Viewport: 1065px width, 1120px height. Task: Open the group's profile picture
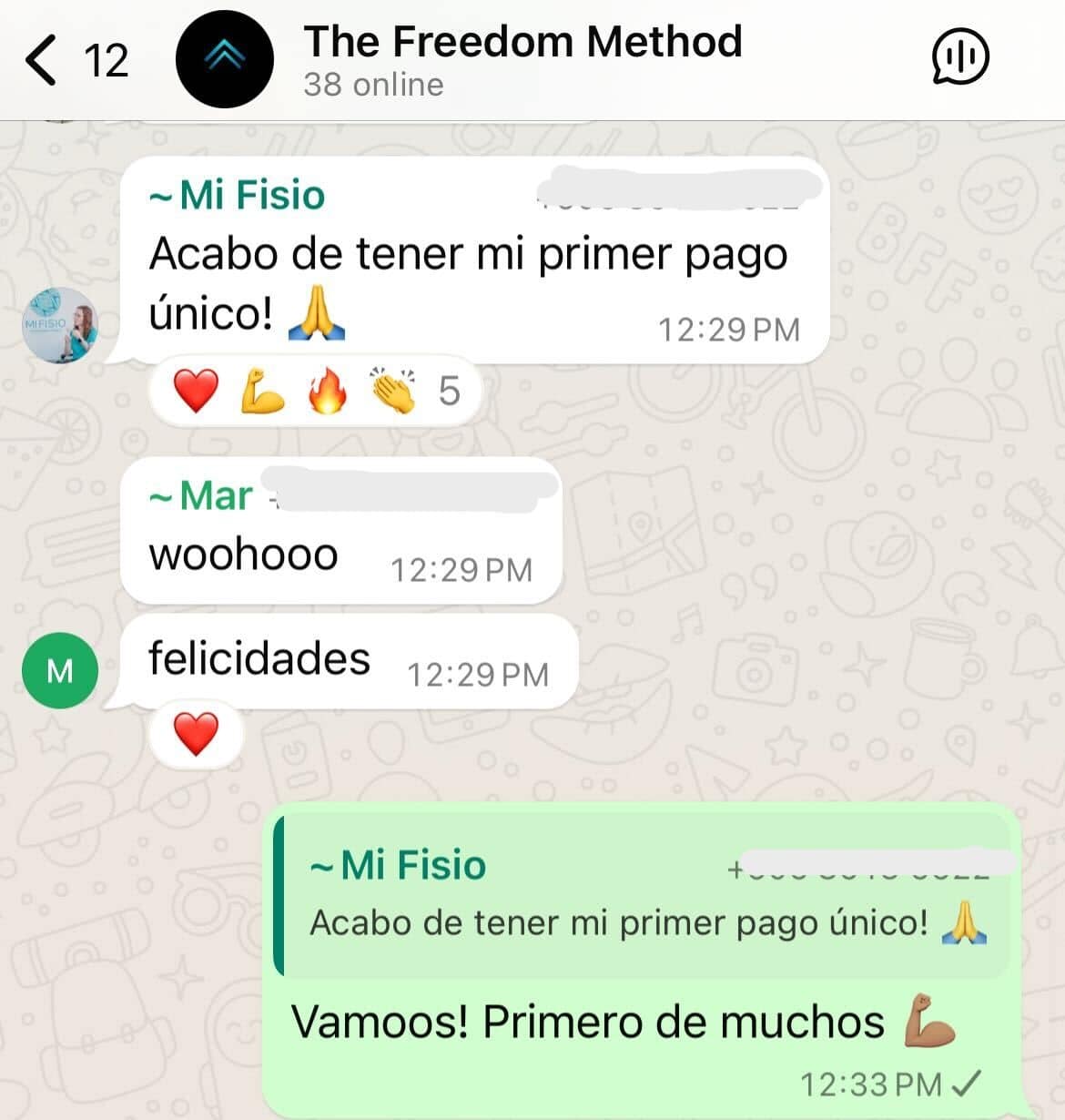224,60
